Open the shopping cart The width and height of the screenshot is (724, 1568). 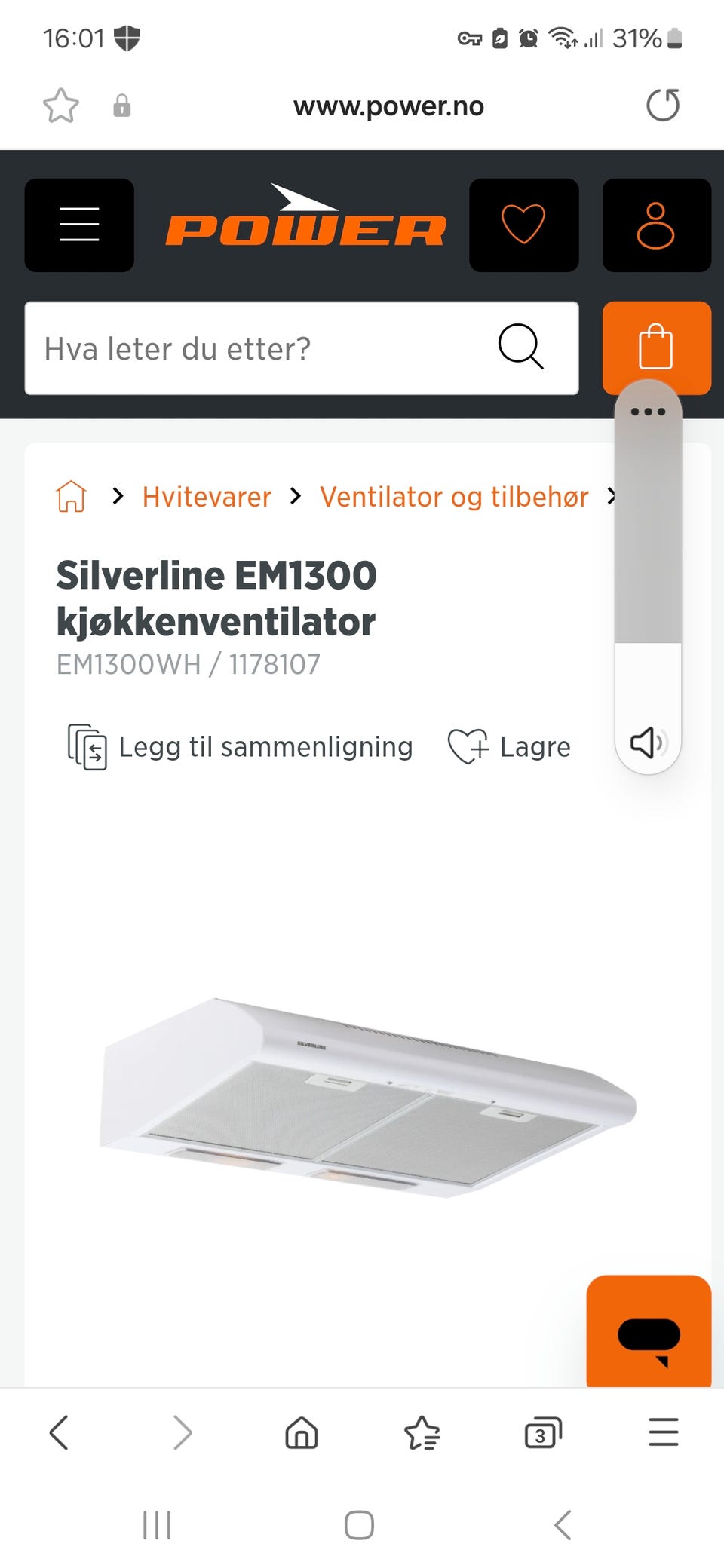click(655, 348)
